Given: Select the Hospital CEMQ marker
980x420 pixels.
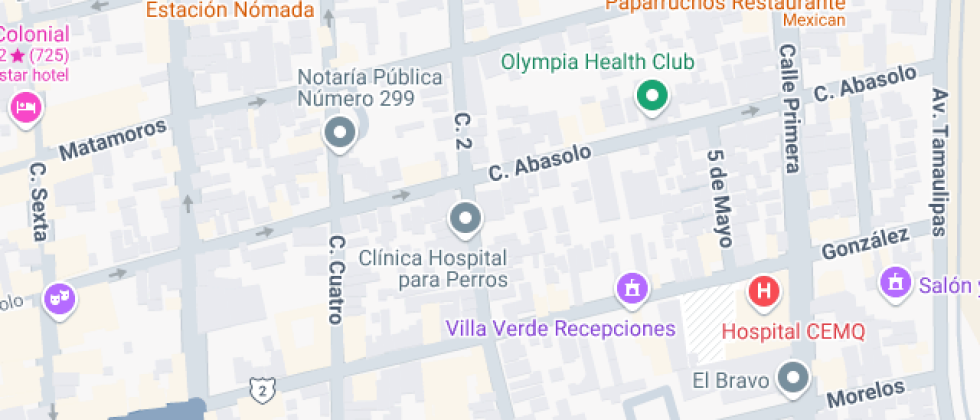Looking at the screenshot, I should point(763,292).
